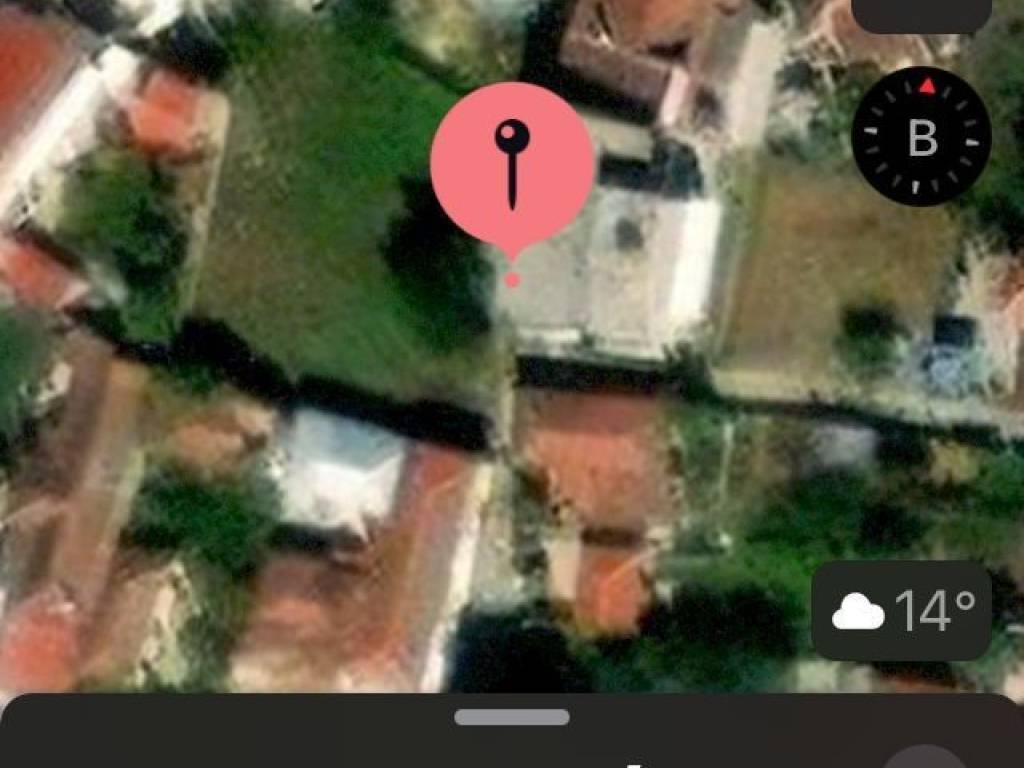Expand the bottom sheet using its grabber handle
The width and height of the screenshot is (1024, 768).
[x=512, y=717]
